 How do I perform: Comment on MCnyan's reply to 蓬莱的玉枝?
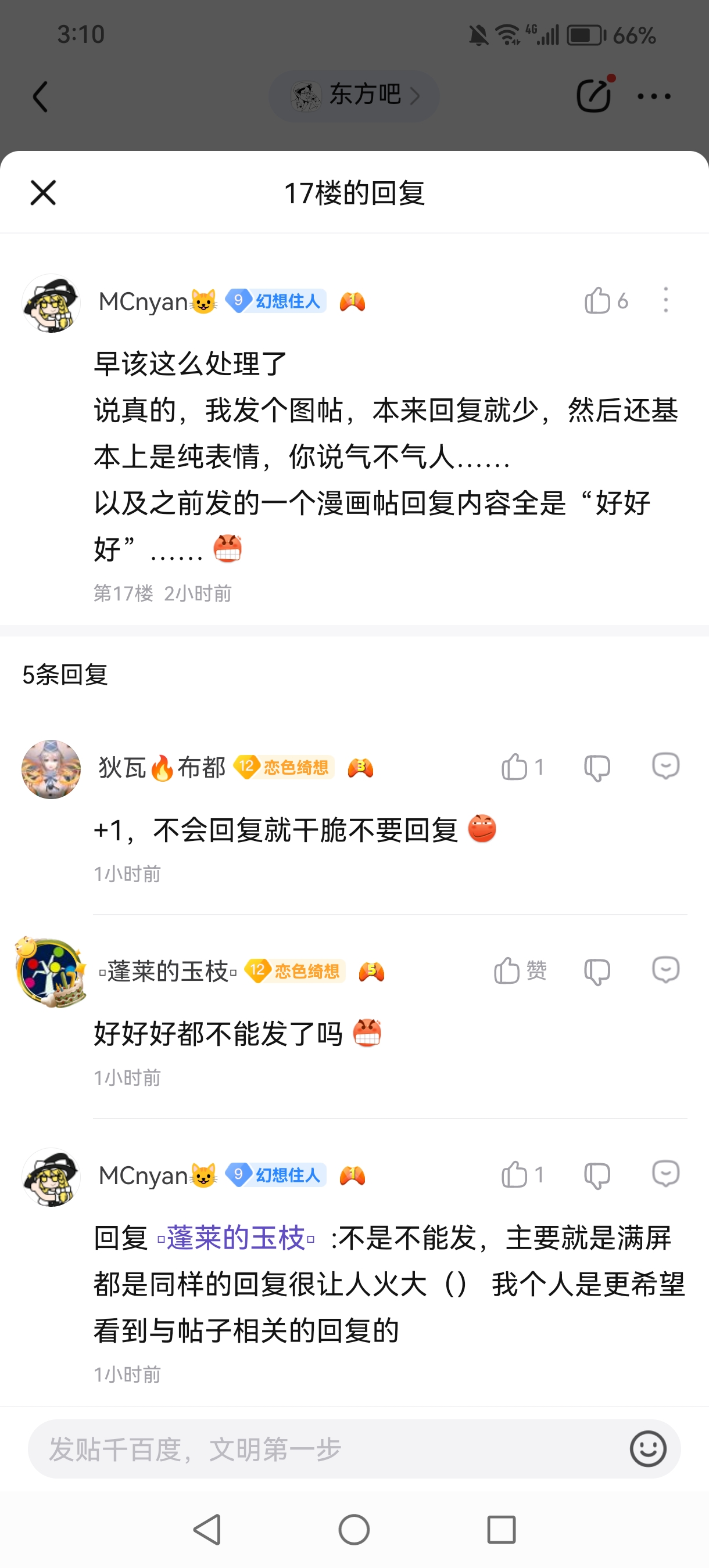click(665, 1174)
